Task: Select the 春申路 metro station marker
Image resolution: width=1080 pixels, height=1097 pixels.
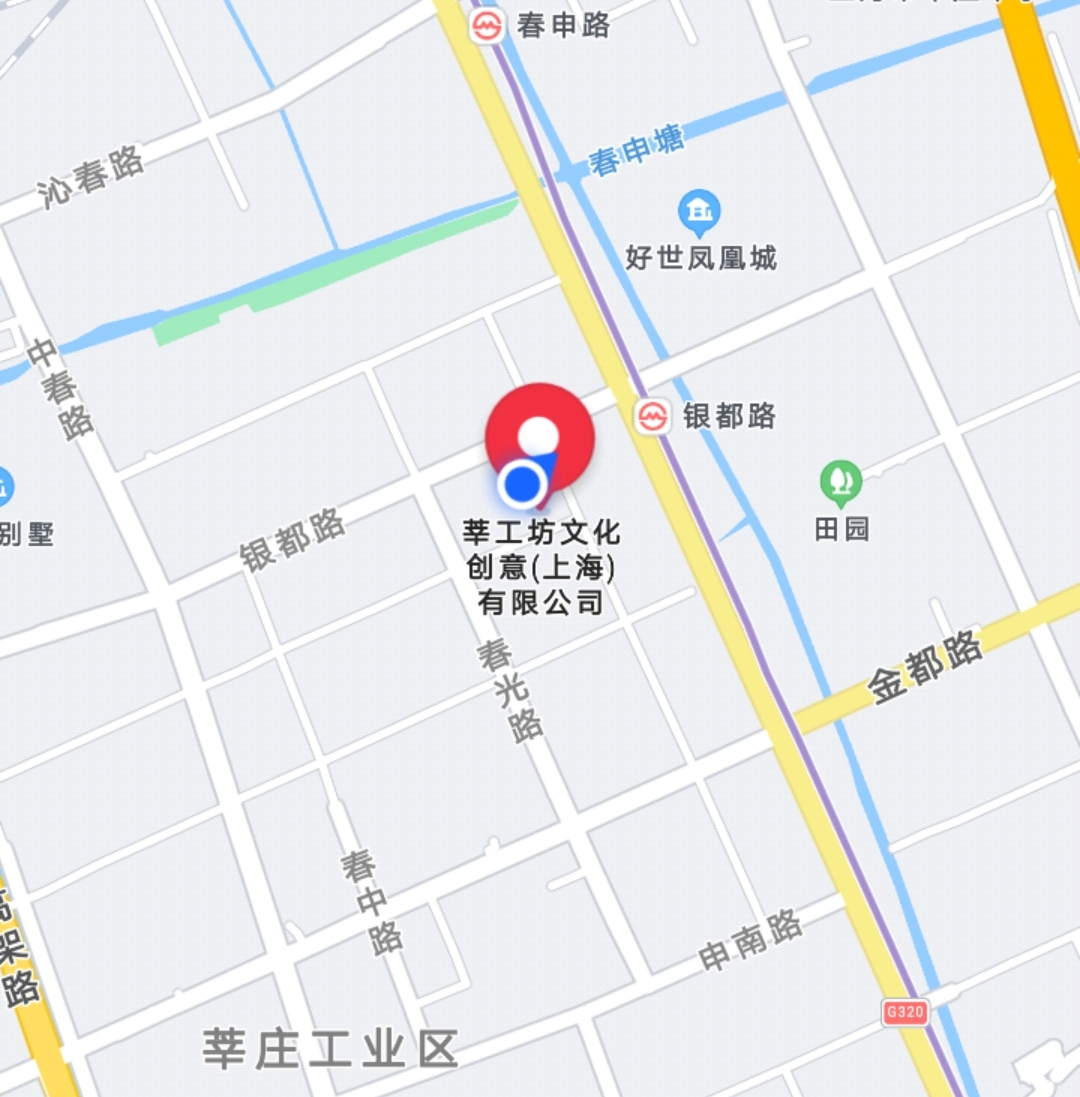Action: click(x=487, y=26)
